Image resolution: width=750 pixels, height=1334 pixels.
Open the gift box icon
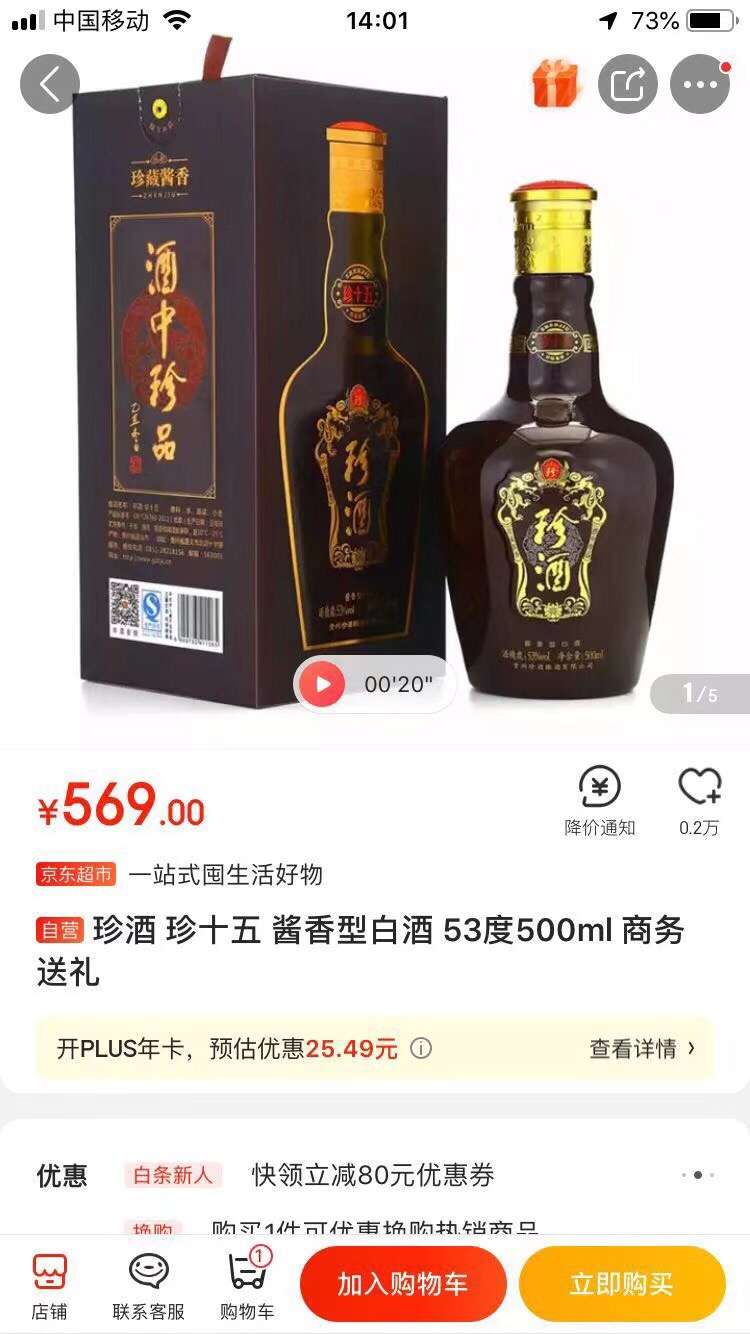[x=556, y=84]
